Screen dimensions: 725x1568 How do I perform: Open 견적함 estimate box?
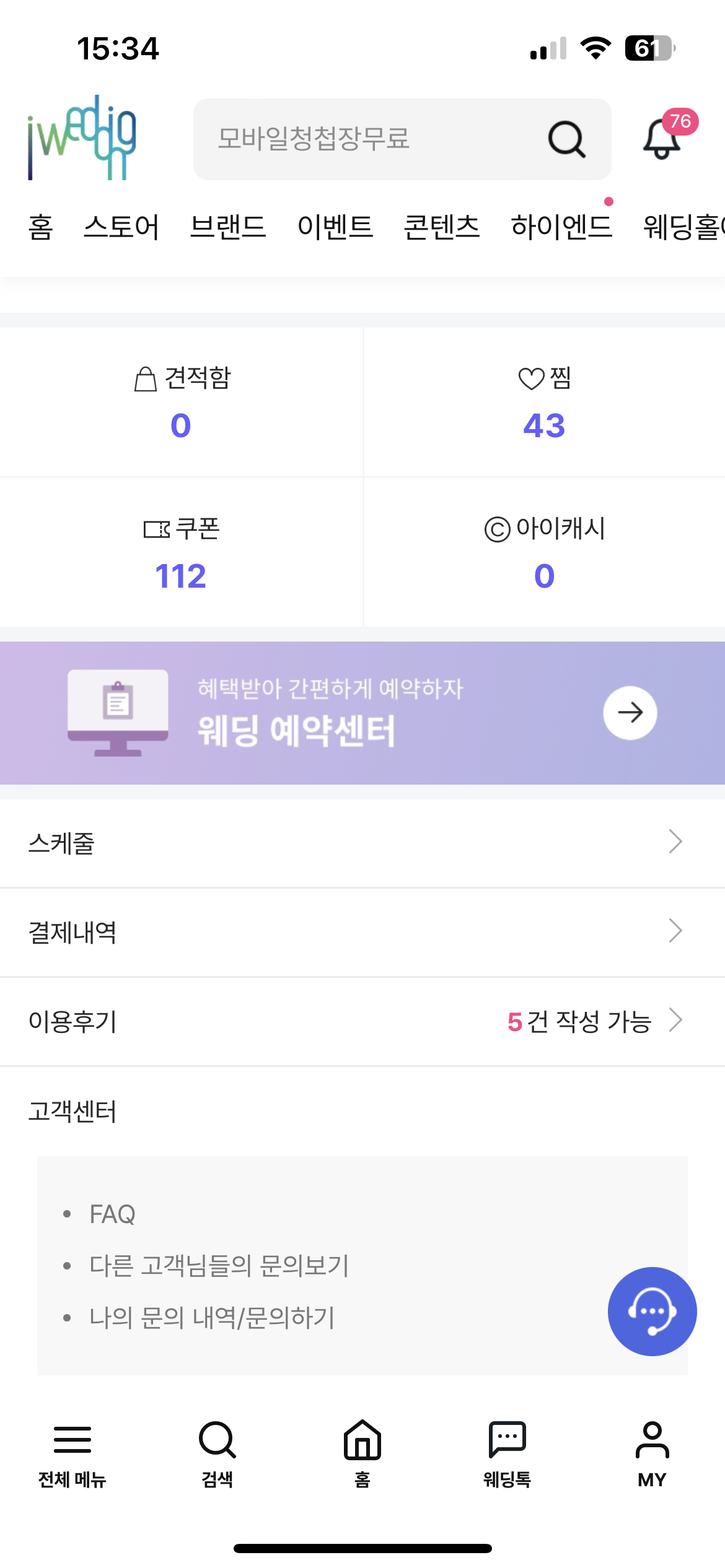point(181,402)
